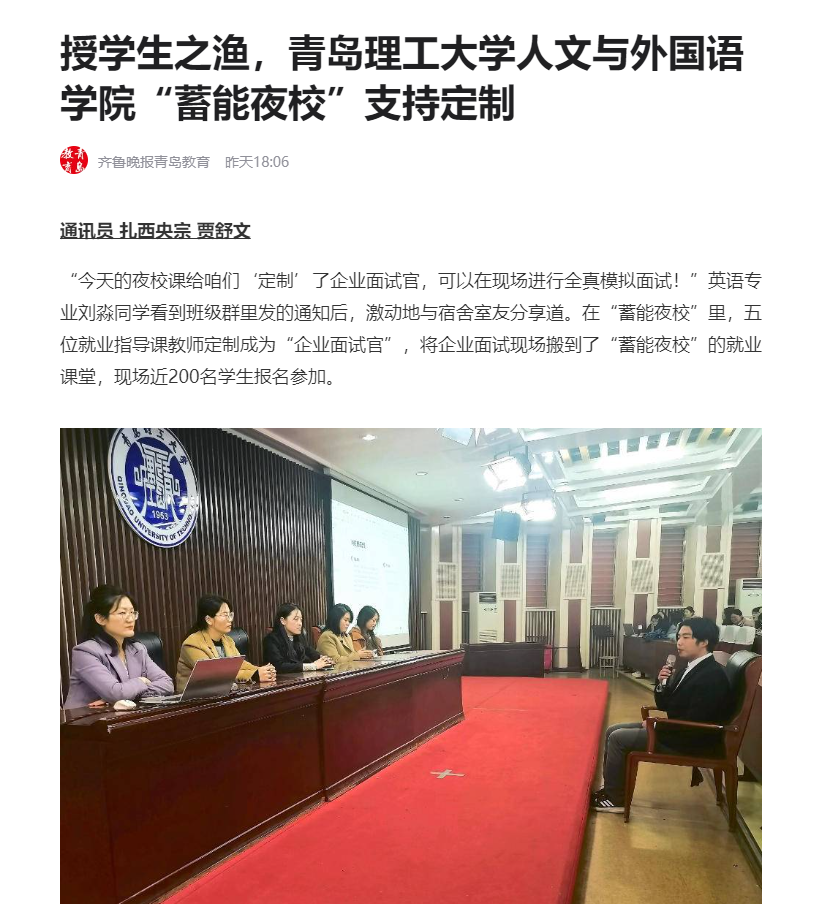Open the 齐鲁晚报青岛教育 source name
Screen dimensions: 817x904
point(154,162)
